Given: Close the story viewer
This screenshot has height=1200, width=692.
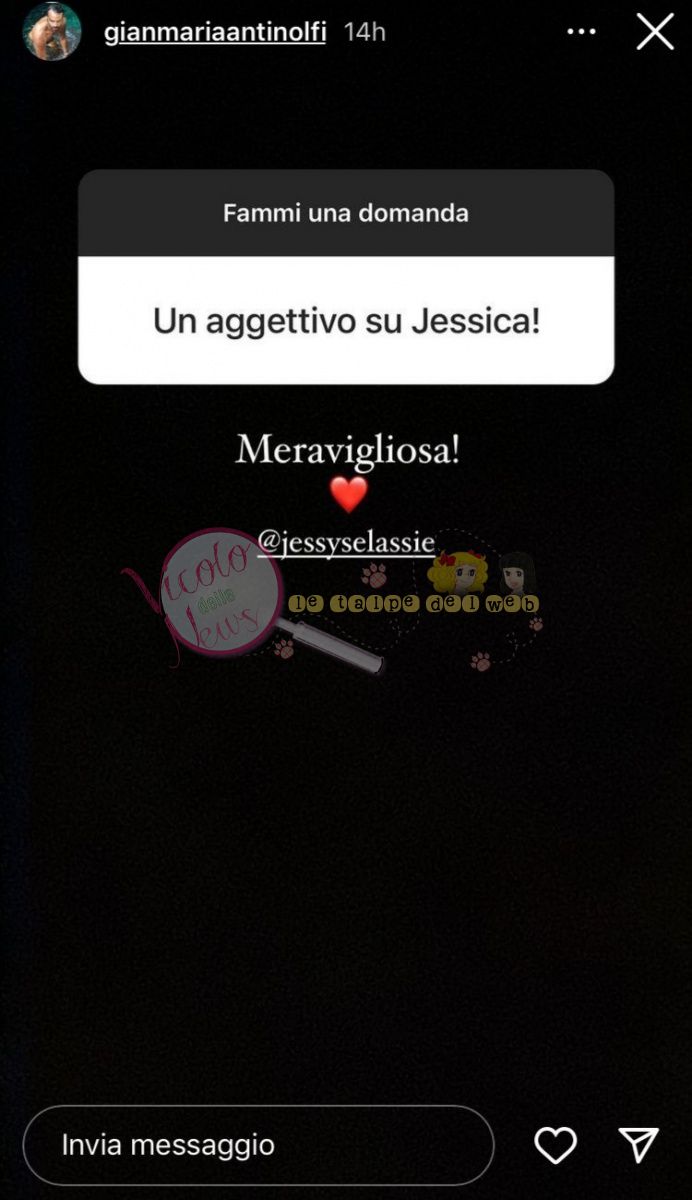Looking at the screenshot, I should click(655, 32).
